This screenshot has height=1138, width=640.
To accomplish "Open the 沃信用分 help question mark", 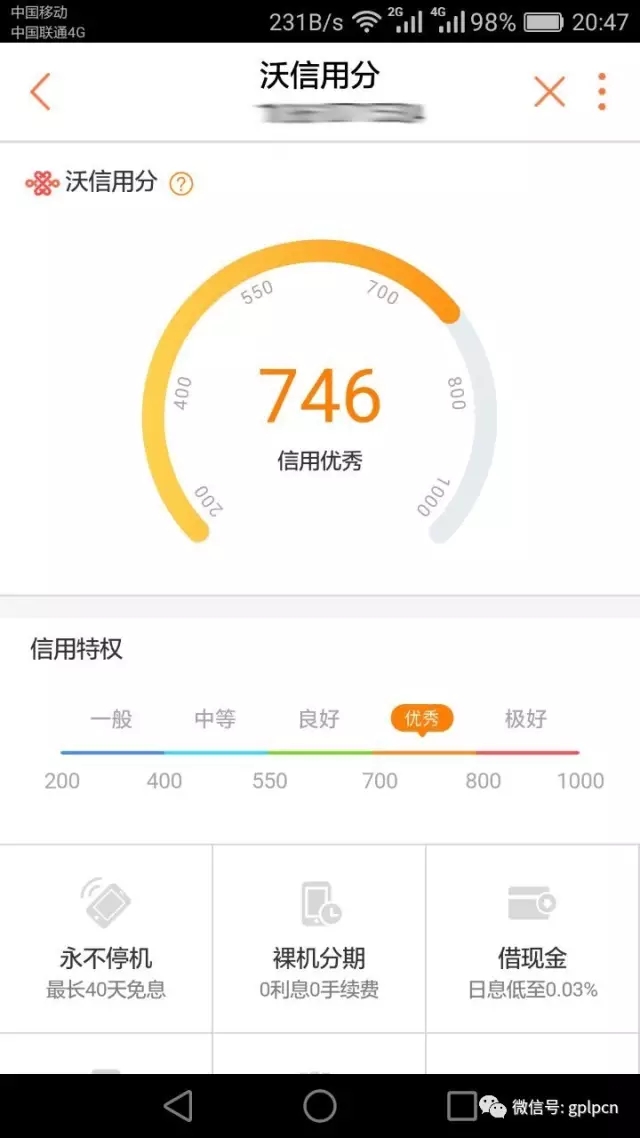I will pyautogui.click(x=181, y=184).
